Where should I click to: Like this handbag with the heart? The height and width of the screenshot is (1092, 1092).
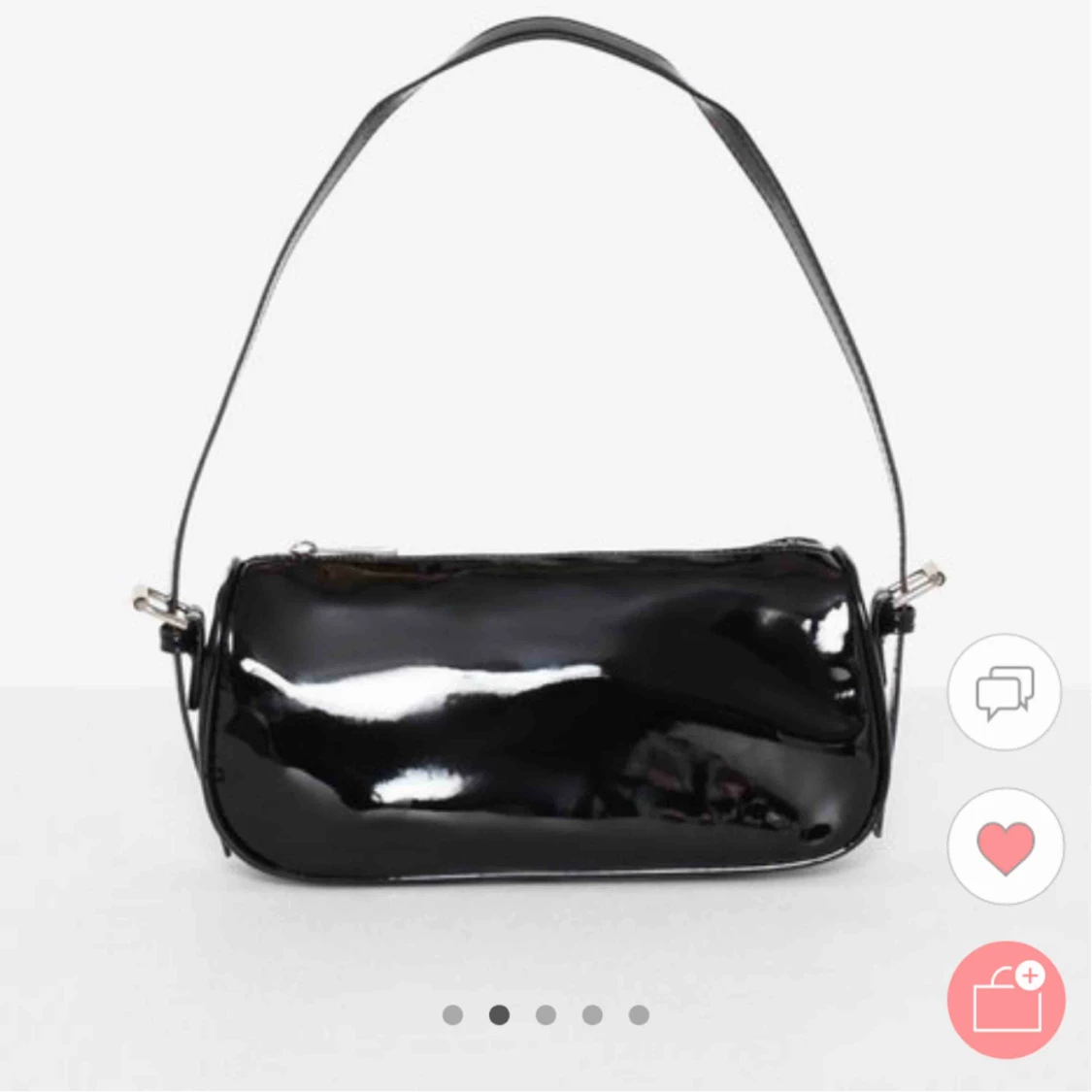click(x=1006, y=846)
